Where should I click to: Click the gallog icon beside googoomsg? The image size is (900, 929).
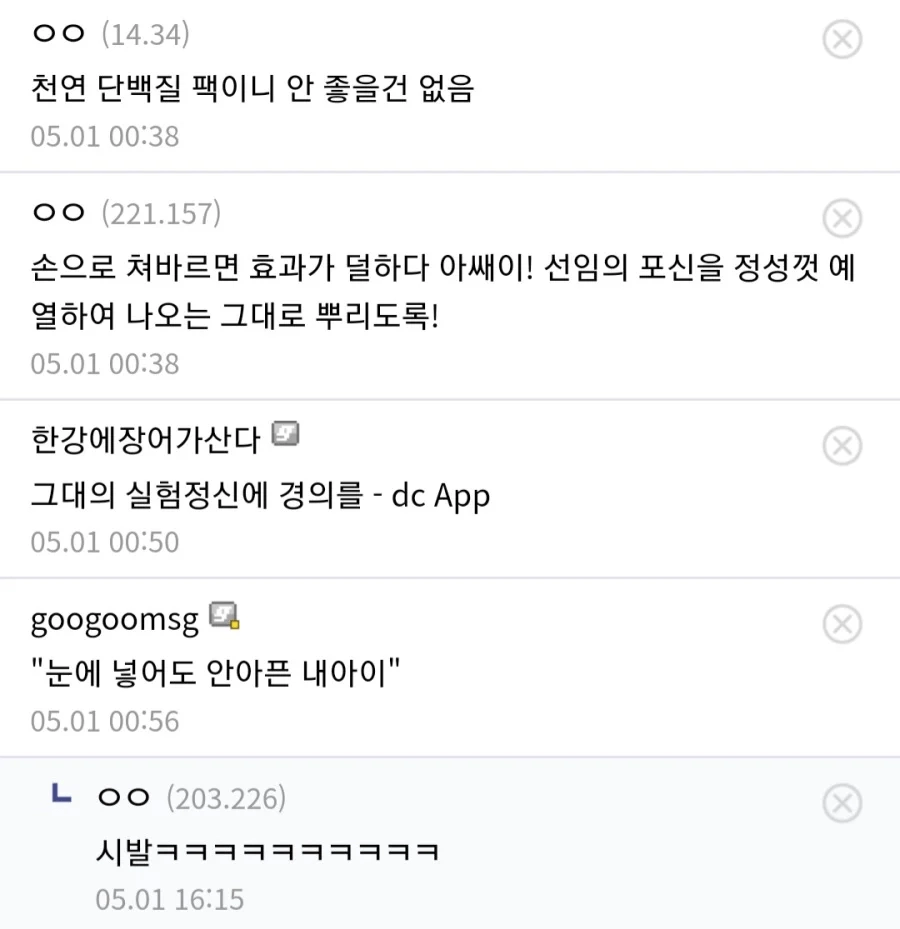coord(224,616)
